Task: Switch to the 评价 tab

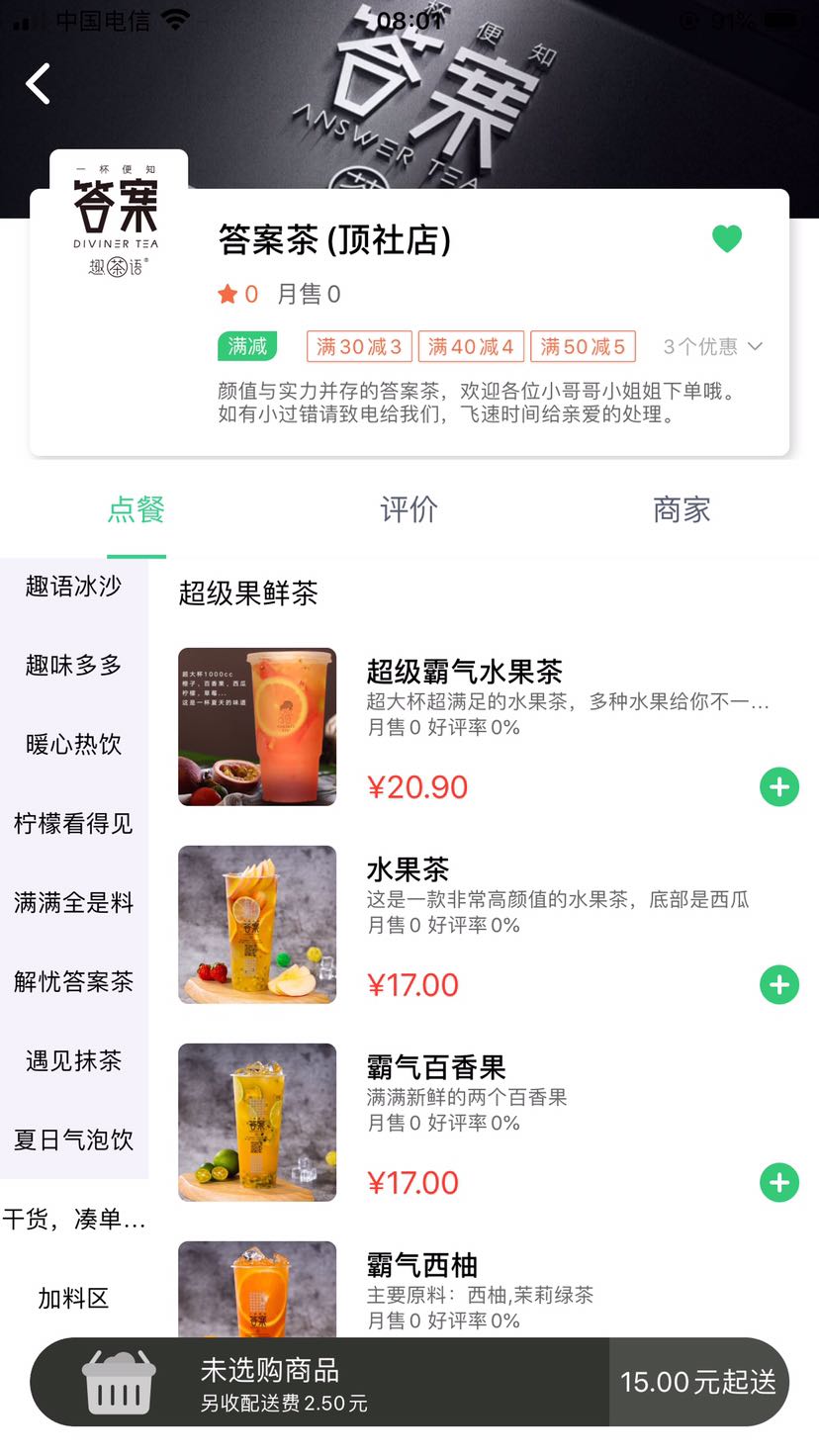Action: point(409,509)
